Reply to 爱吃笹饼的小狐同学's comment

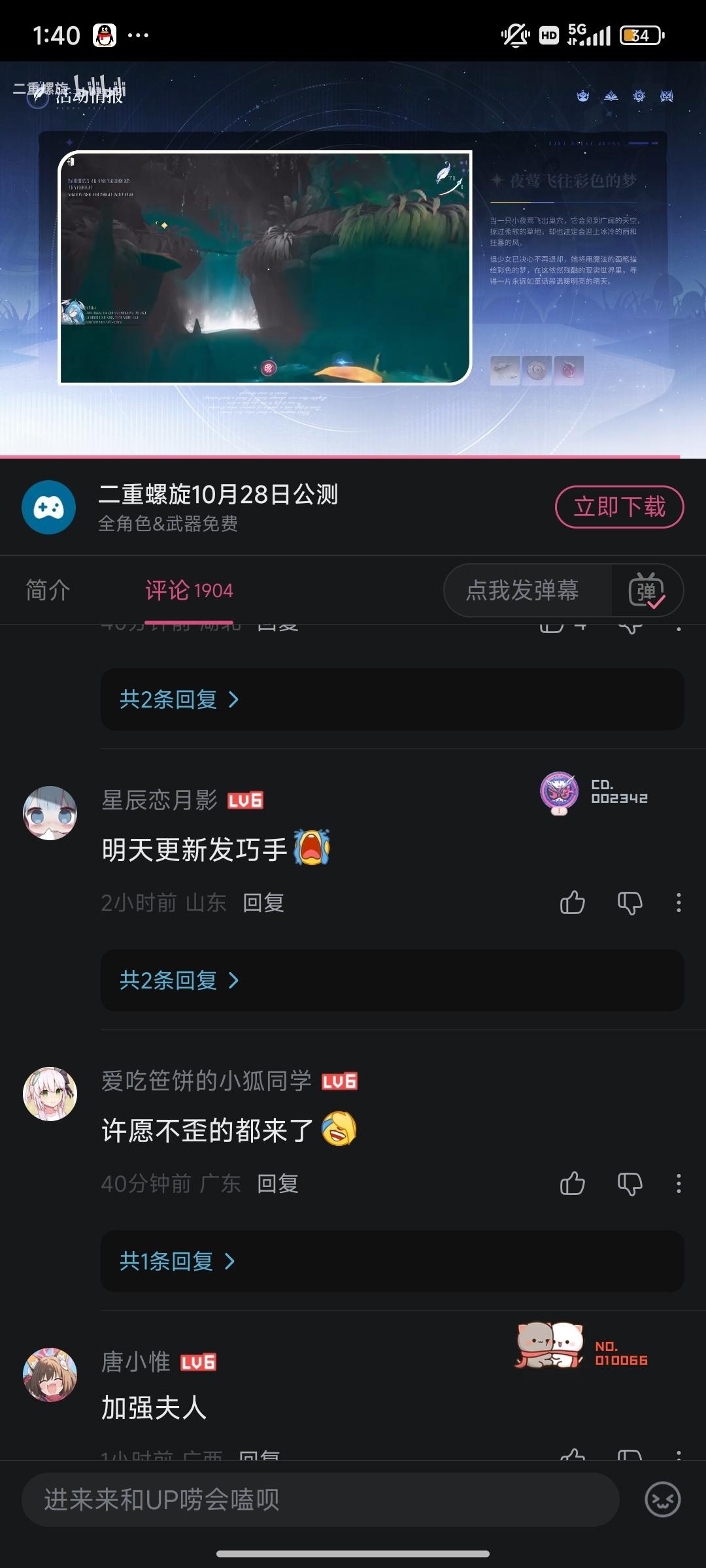278,1184
